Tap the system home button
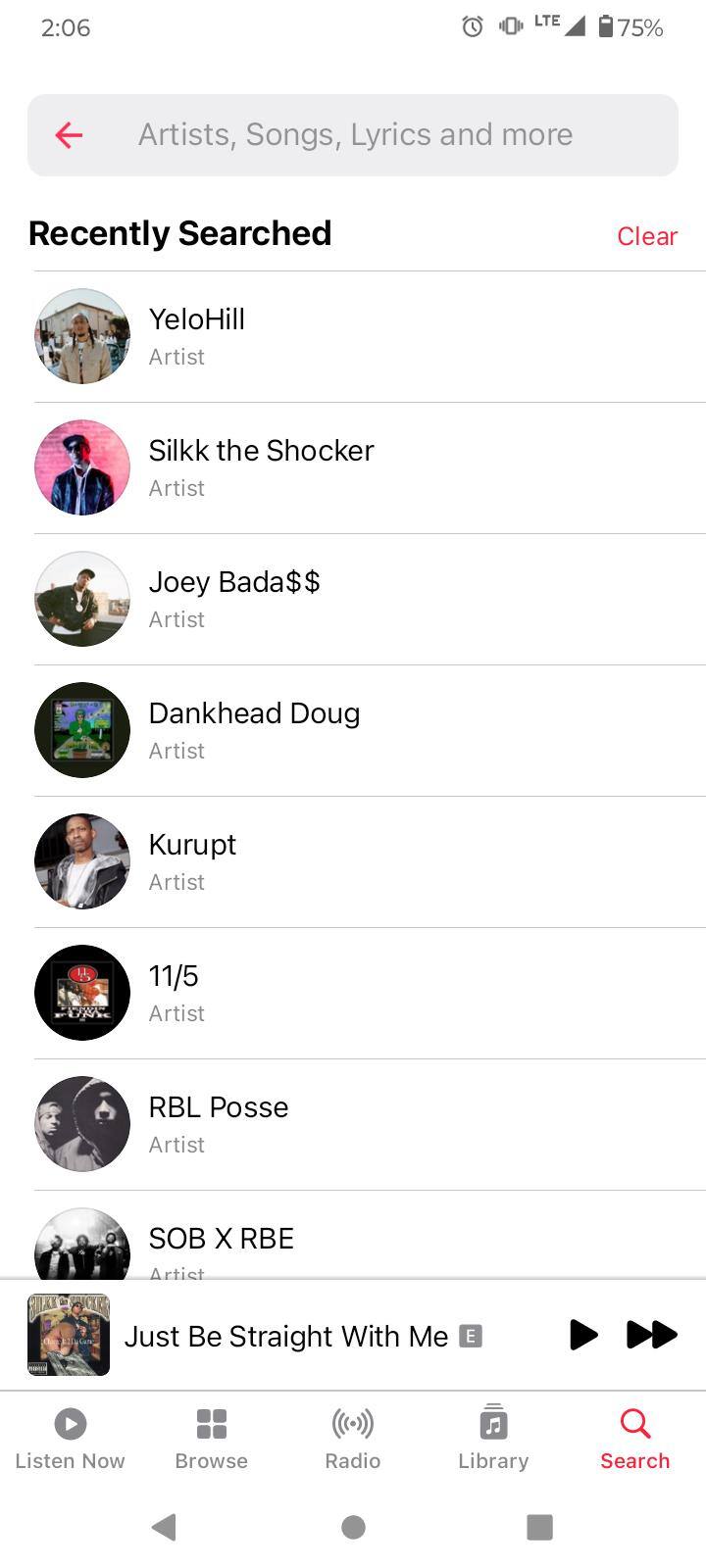This screenshot has width=706, height=1568. pos(353,1527)
